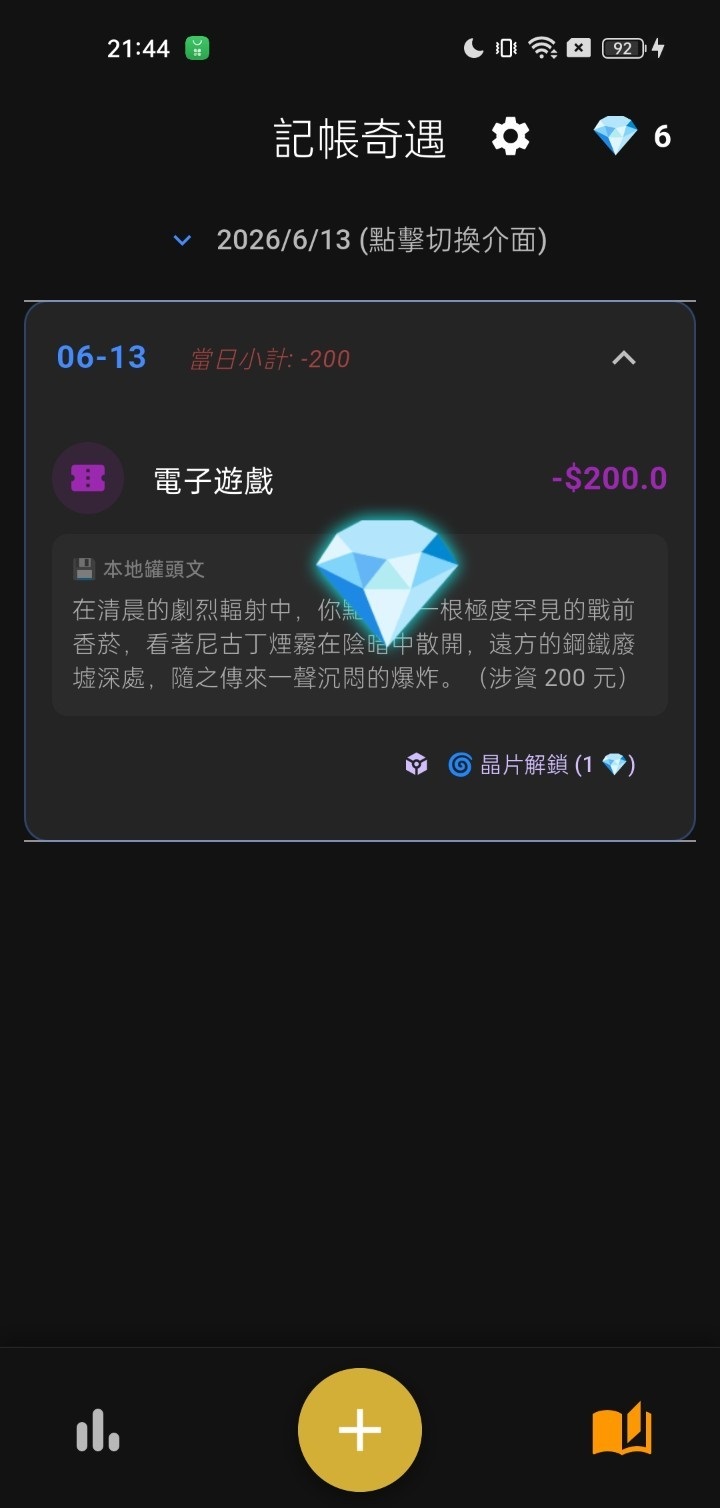Tap the 2026/6/13 date to switch interface

pyautogui.click(x=381, y=240)
